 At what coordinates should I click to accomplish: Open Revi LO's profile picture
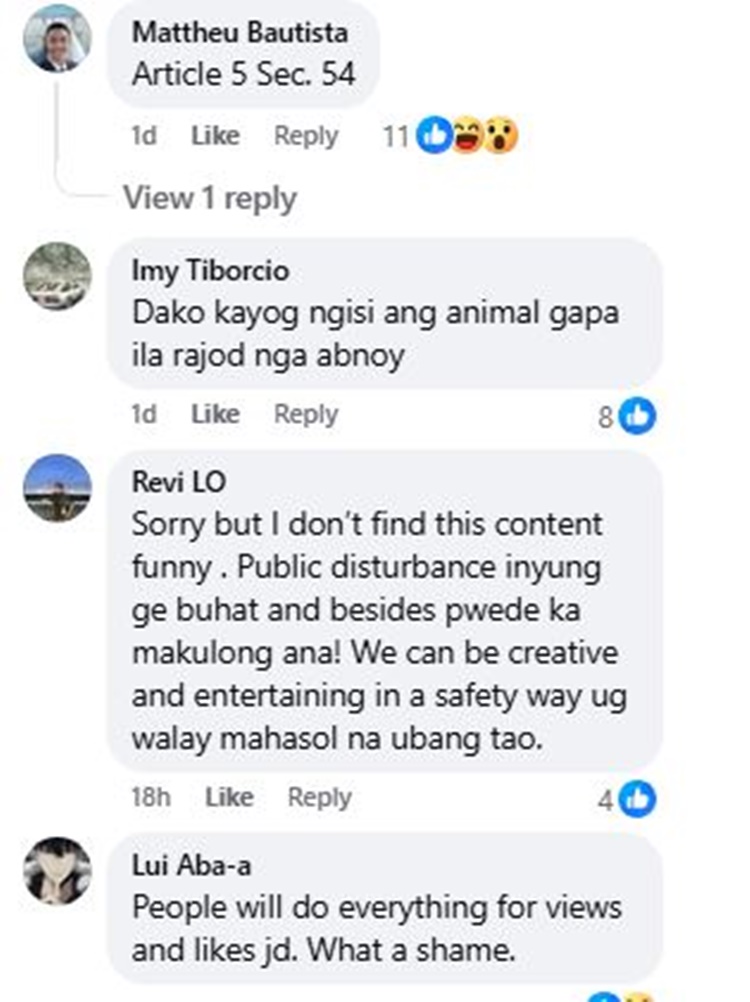point(57,488)
